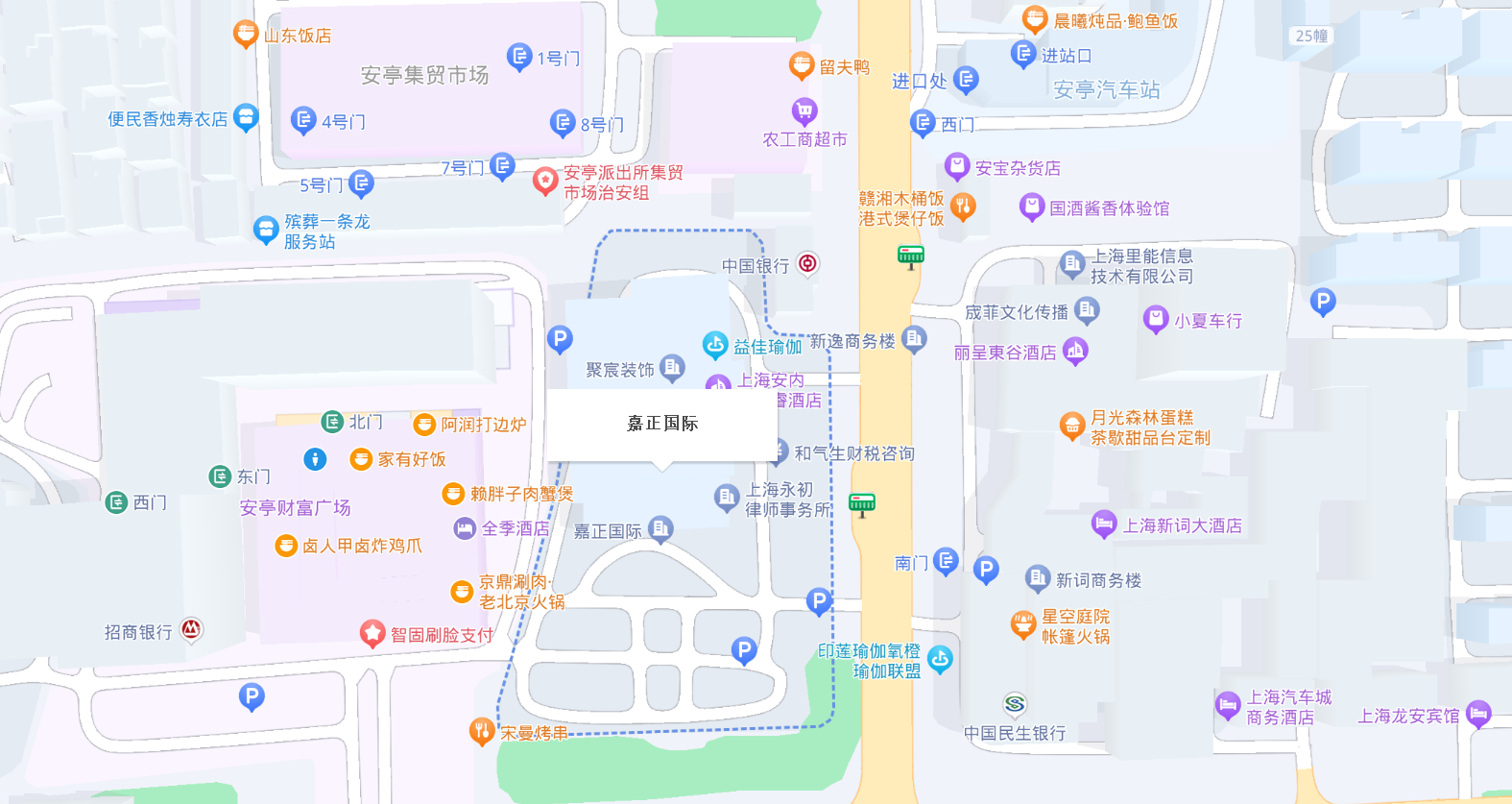Tap the 安亭集贸市场 1号门 marker

(519, 57)
